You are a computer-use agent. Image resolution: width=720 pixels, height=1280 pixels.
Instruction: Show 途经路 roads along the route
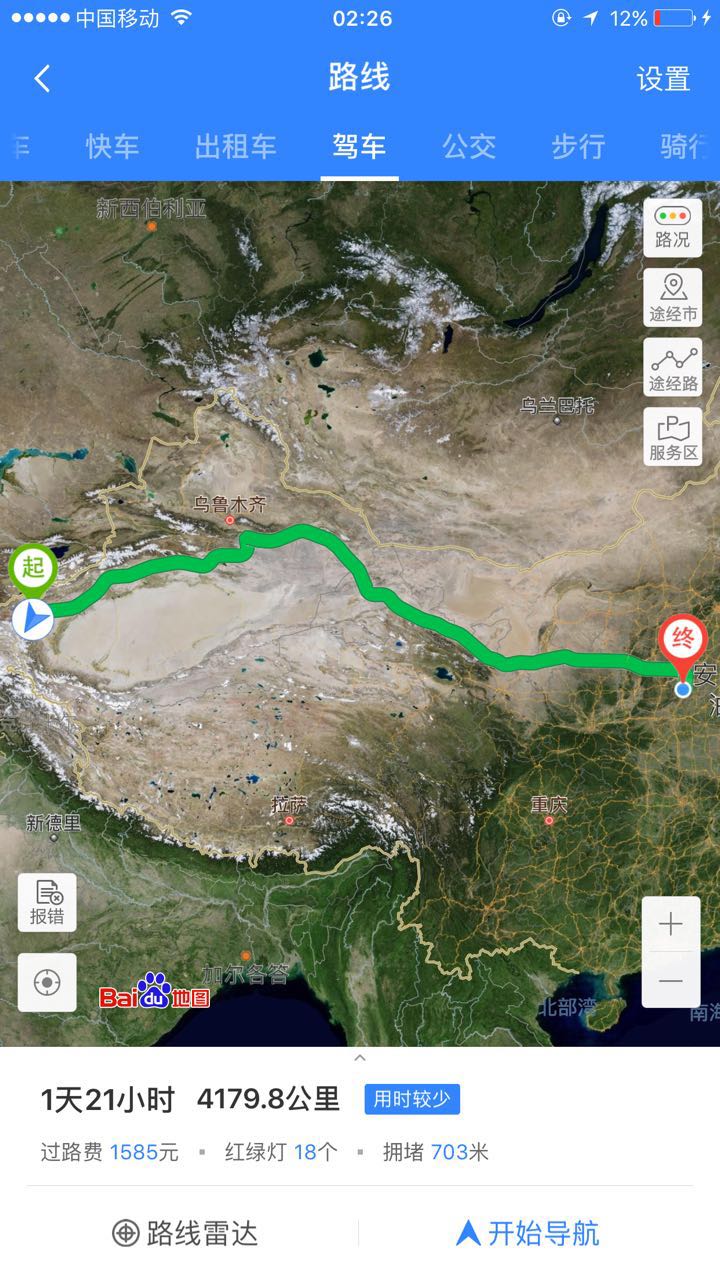pos(672,367)
